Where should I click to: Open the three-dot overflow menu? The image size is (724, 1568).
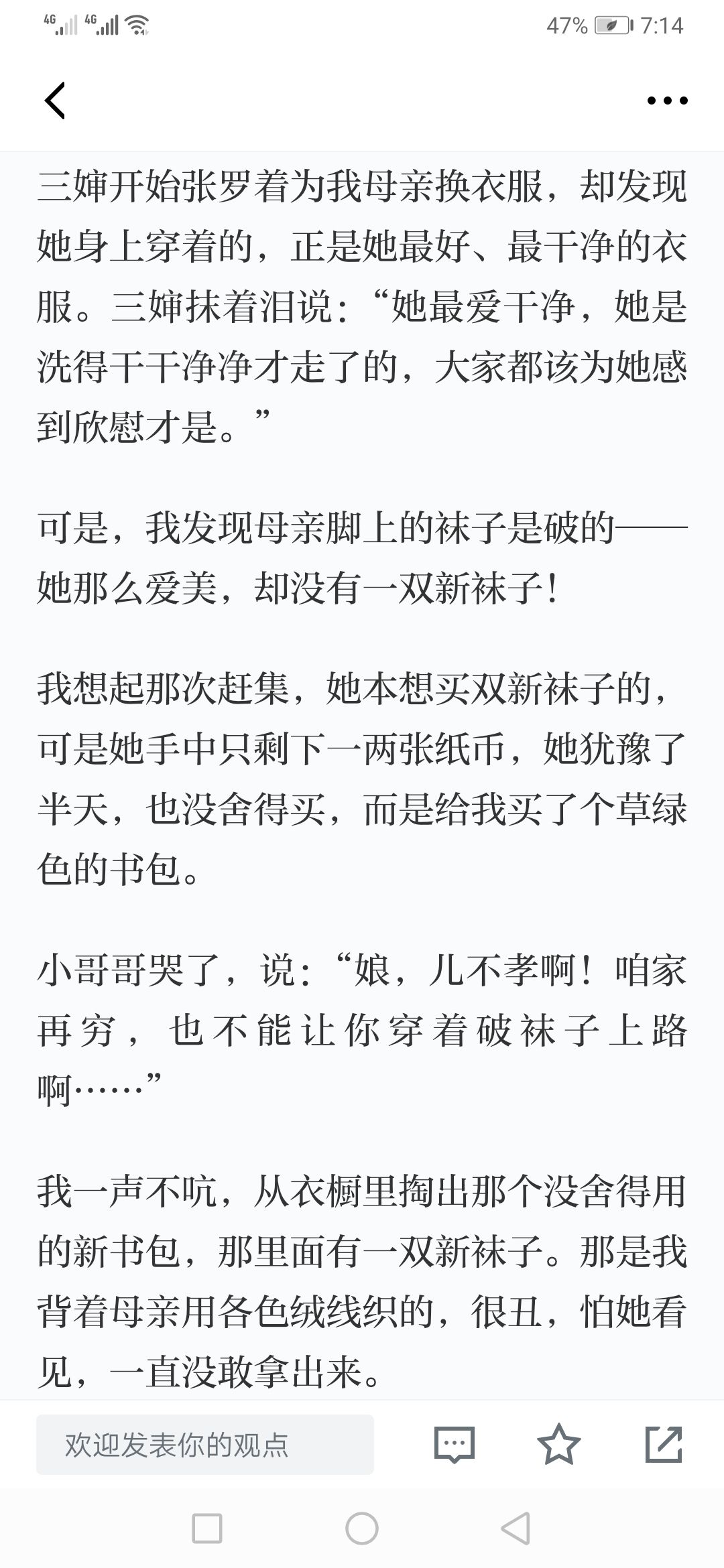[x=667, y=101]
